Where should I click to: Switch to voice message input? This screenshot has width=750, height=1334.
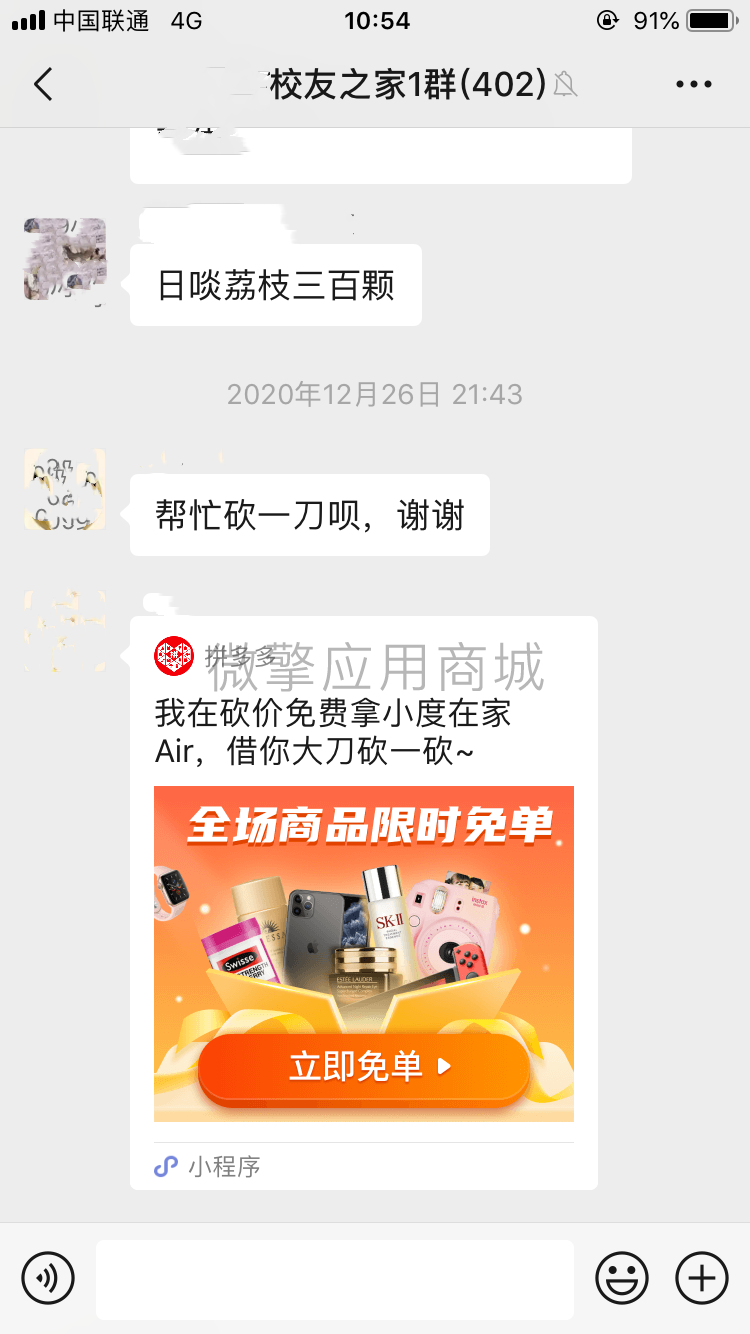(x=48, y=1277)
